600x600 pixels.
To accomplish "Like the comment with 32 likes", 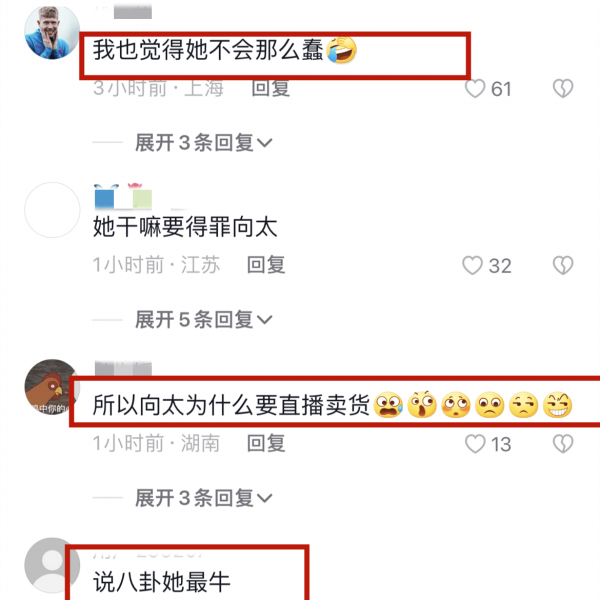I will click(473, 265).
